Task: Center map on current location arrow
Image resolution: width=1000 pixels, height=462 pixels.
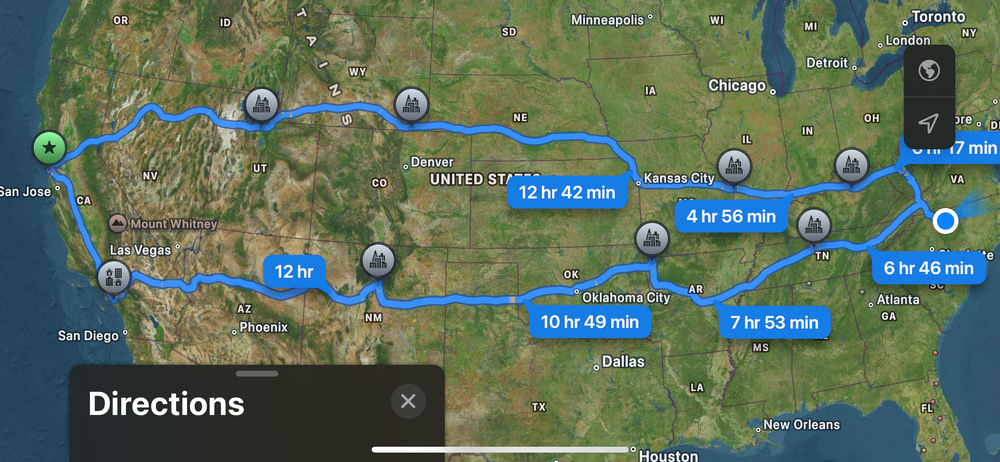Action: [x=929, y=122]
